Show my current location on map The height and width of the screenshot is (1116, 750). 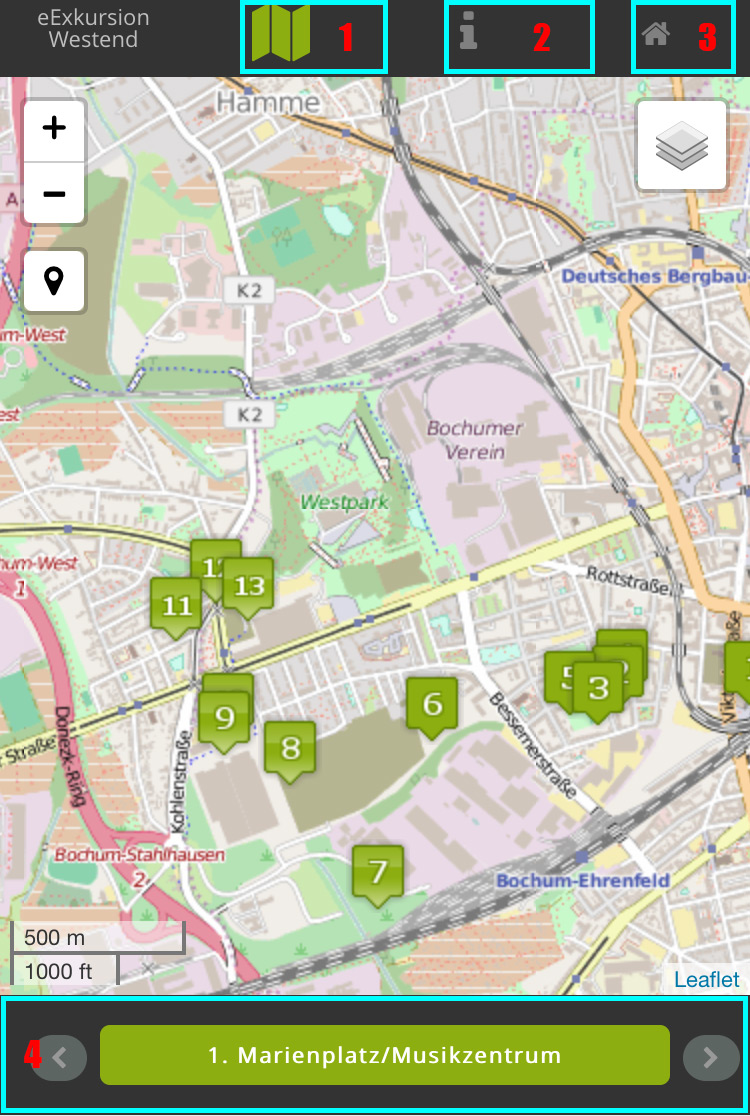pos(54,281)
